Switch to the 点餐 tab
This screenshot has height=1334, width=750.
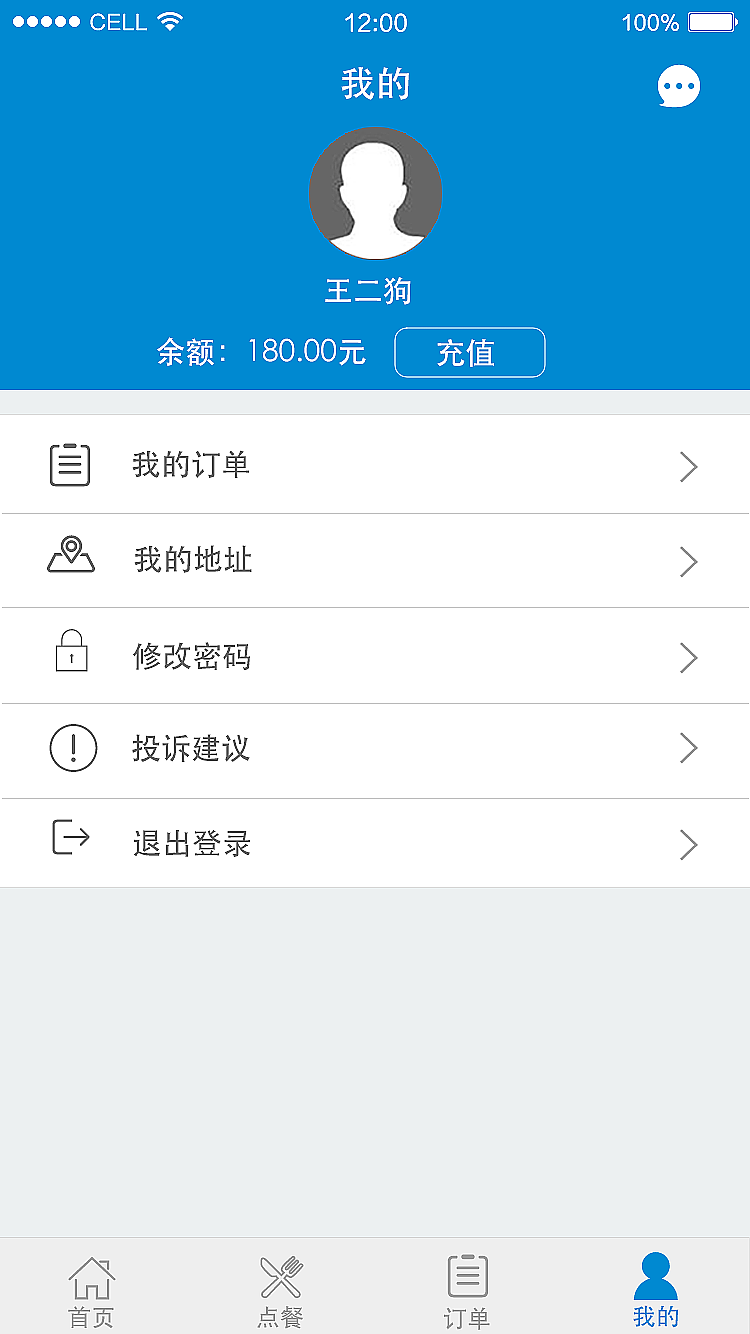click(280, 1290)
